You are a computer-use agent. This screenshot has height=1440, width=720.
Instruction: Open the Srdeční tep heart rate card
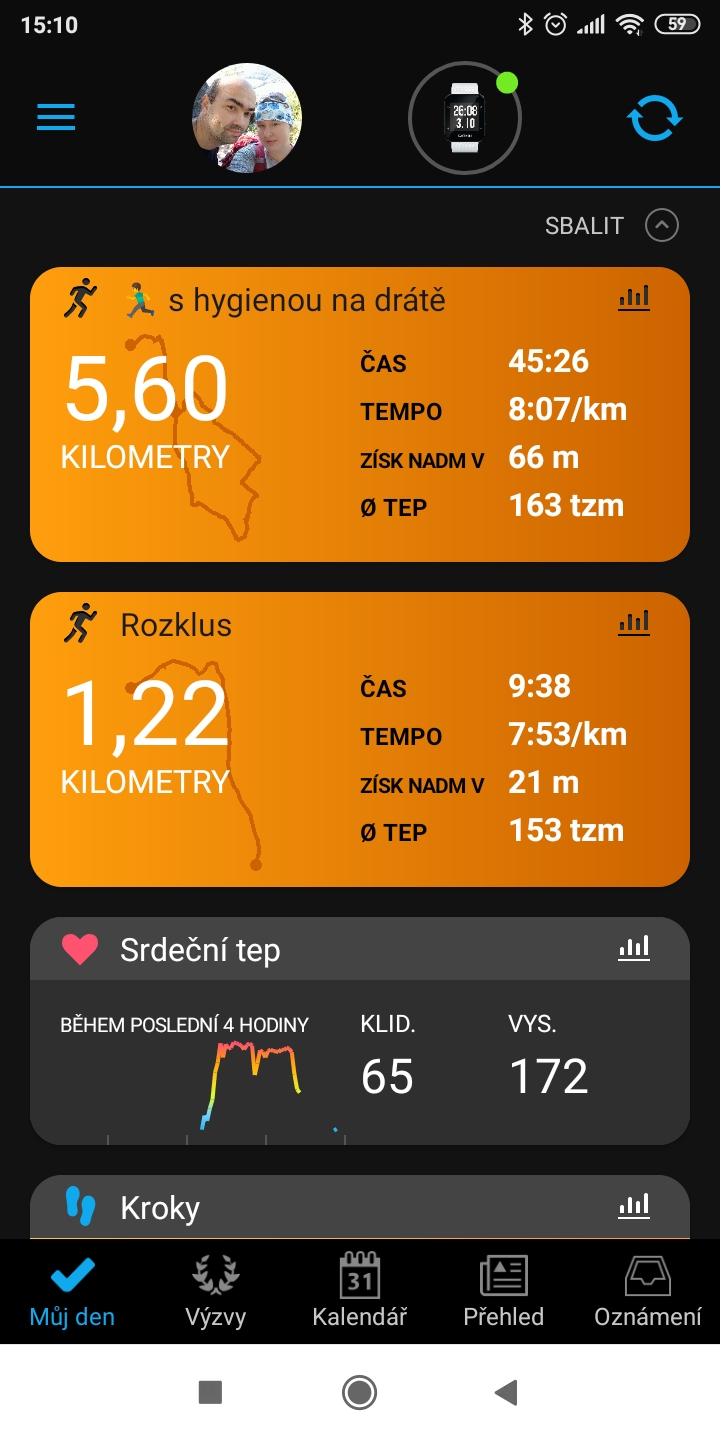[x=360, y=1030]
